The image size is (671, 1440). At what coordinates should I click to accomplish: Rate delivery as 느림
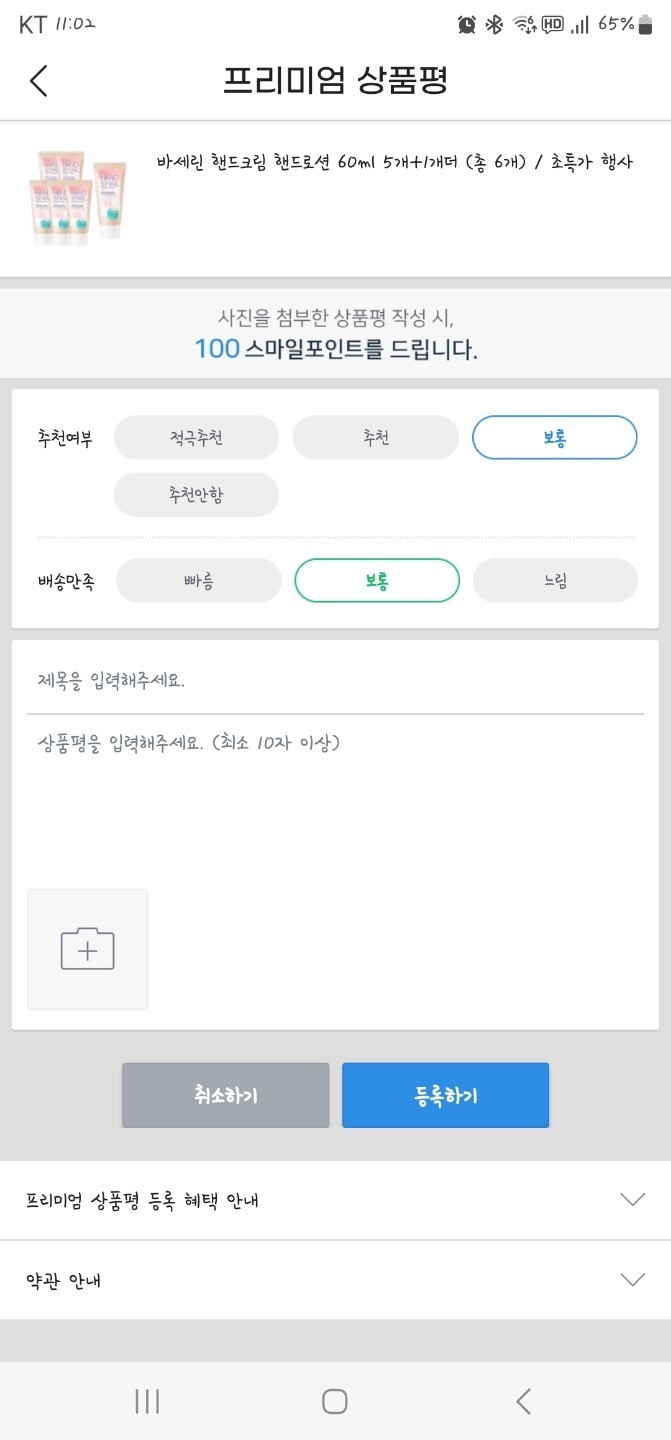coord(555,580)
